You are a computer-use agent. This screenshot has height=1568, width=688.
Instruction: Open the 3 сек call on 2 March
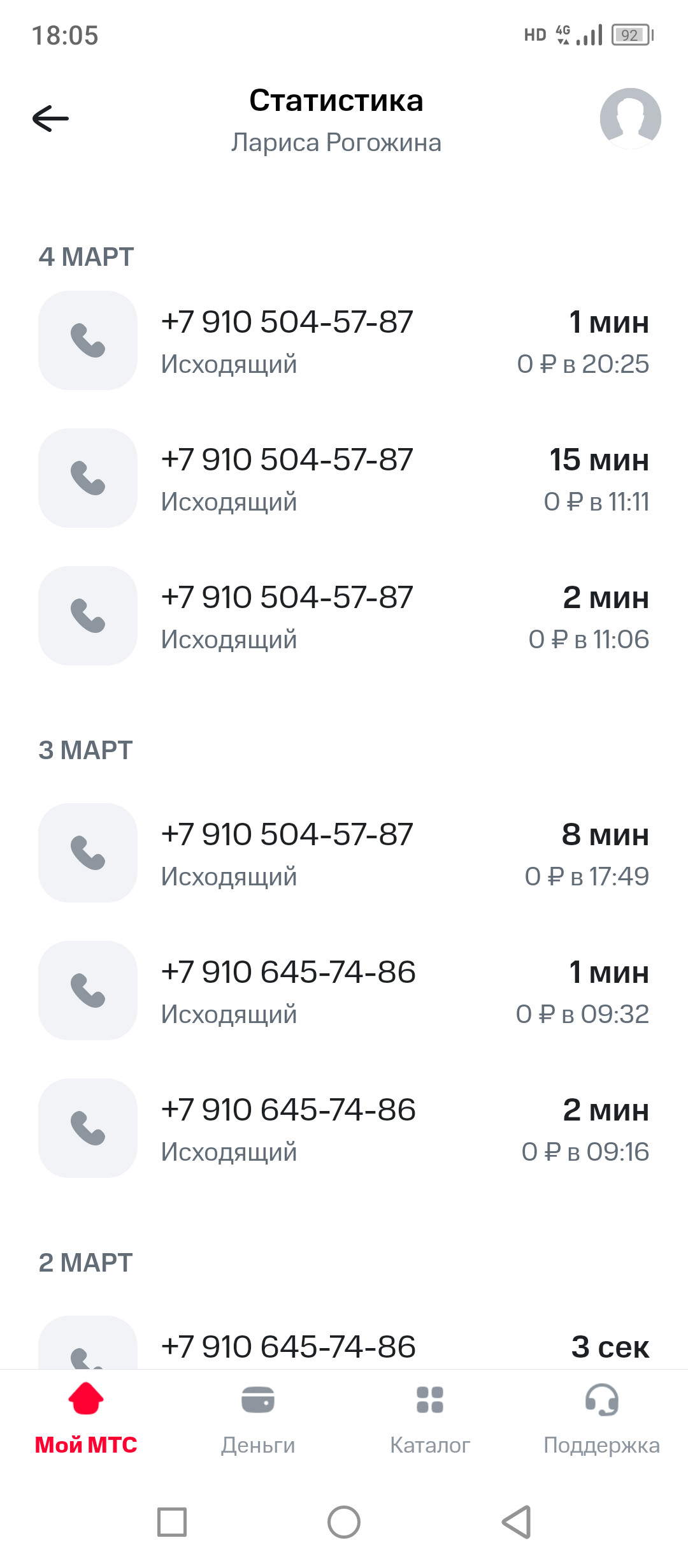click(x=344, y=1345)
